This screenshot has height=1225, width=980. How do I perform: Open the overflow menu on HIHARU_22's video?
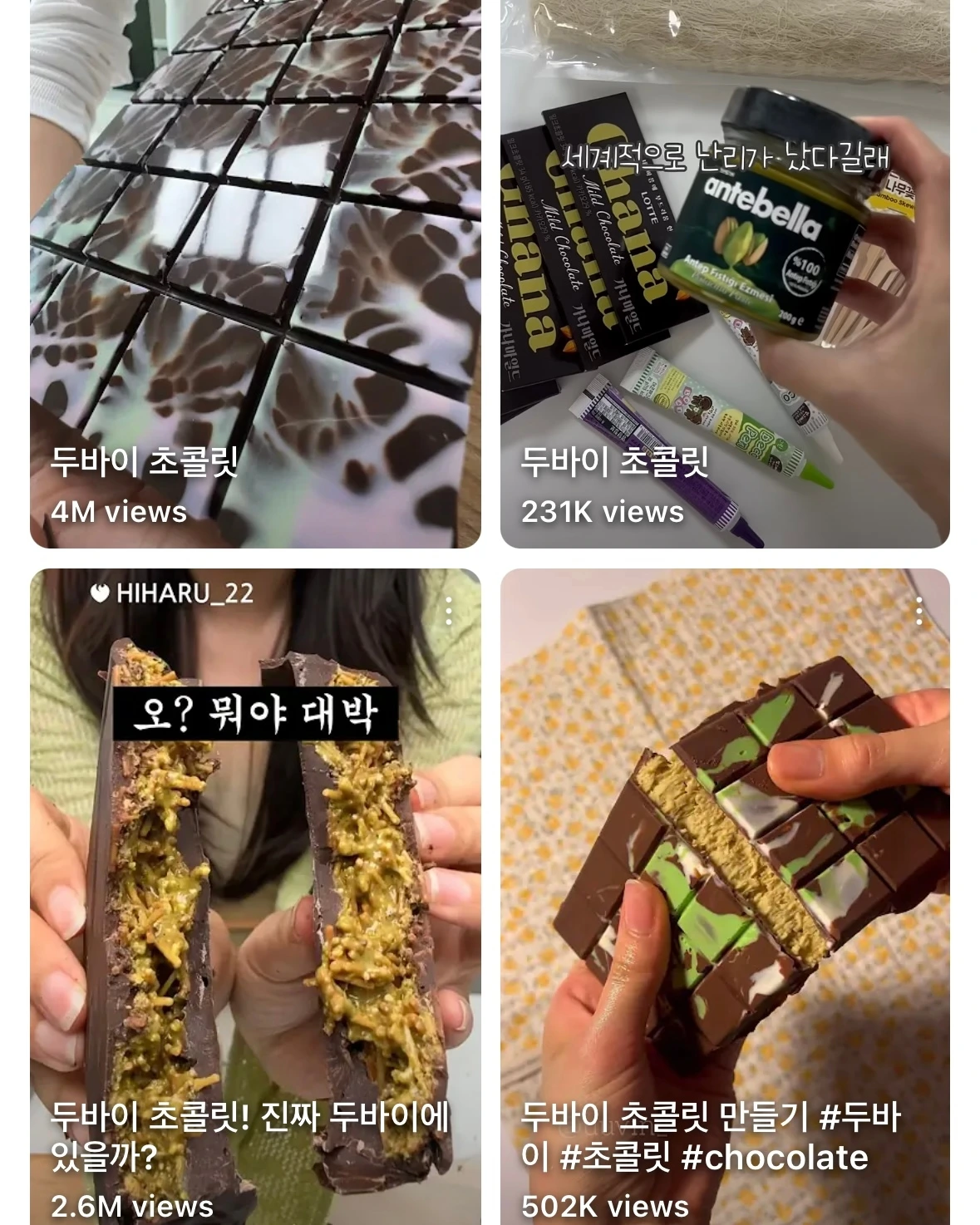point(449,612)
